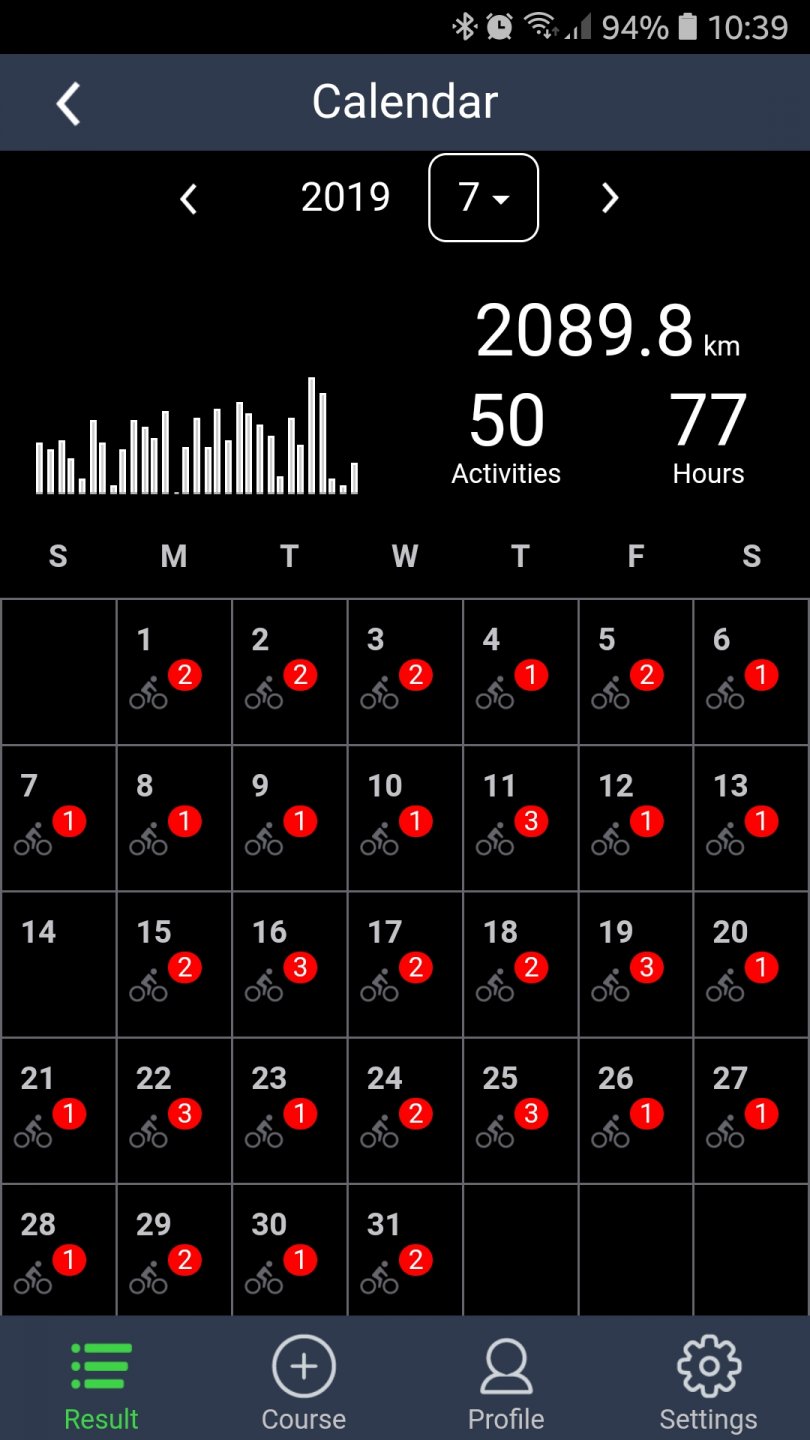Select July 16 in the calendar
This screenshot has height=1440, width=810.
pos(290,964)
